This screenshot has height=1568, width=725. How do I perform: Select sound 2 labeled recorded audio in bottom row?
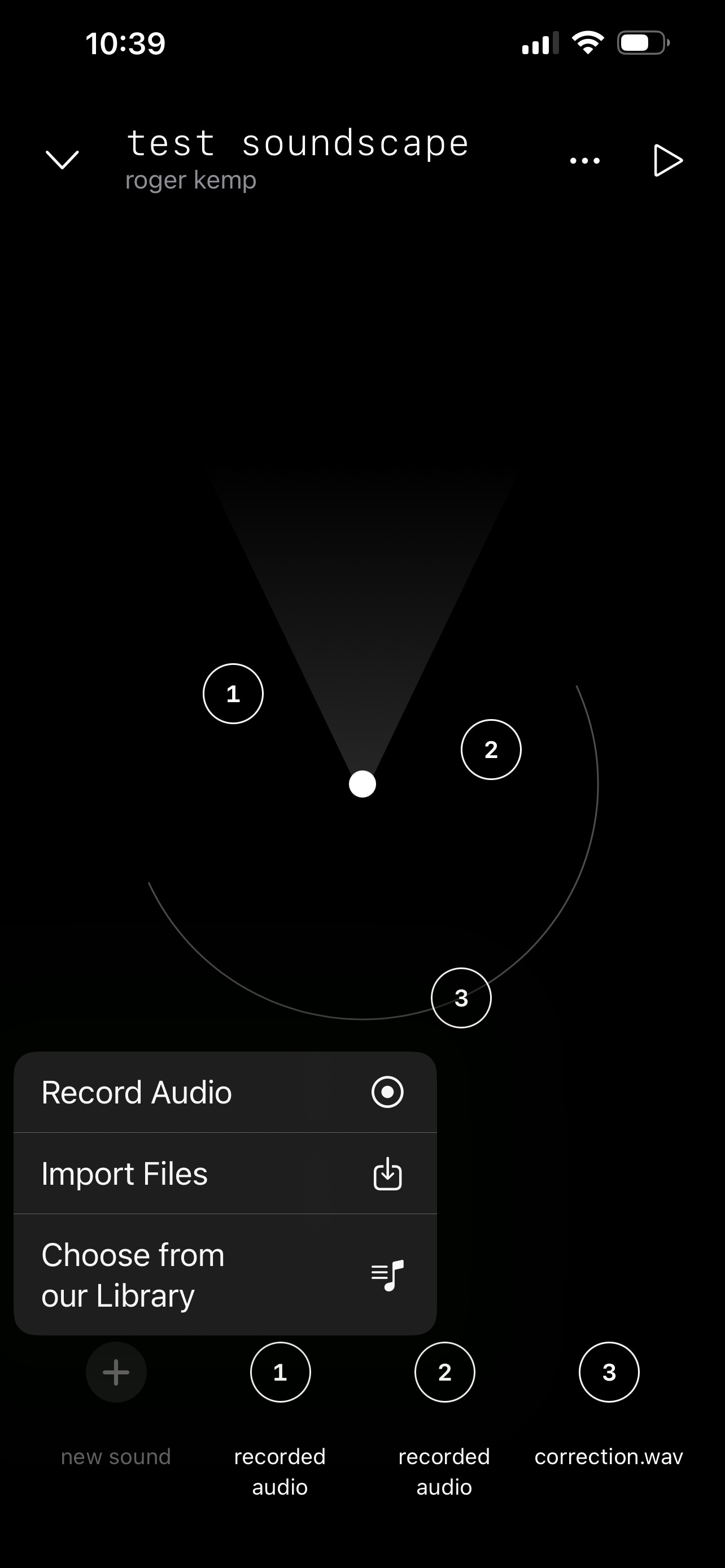click(x=444, y=1372)
